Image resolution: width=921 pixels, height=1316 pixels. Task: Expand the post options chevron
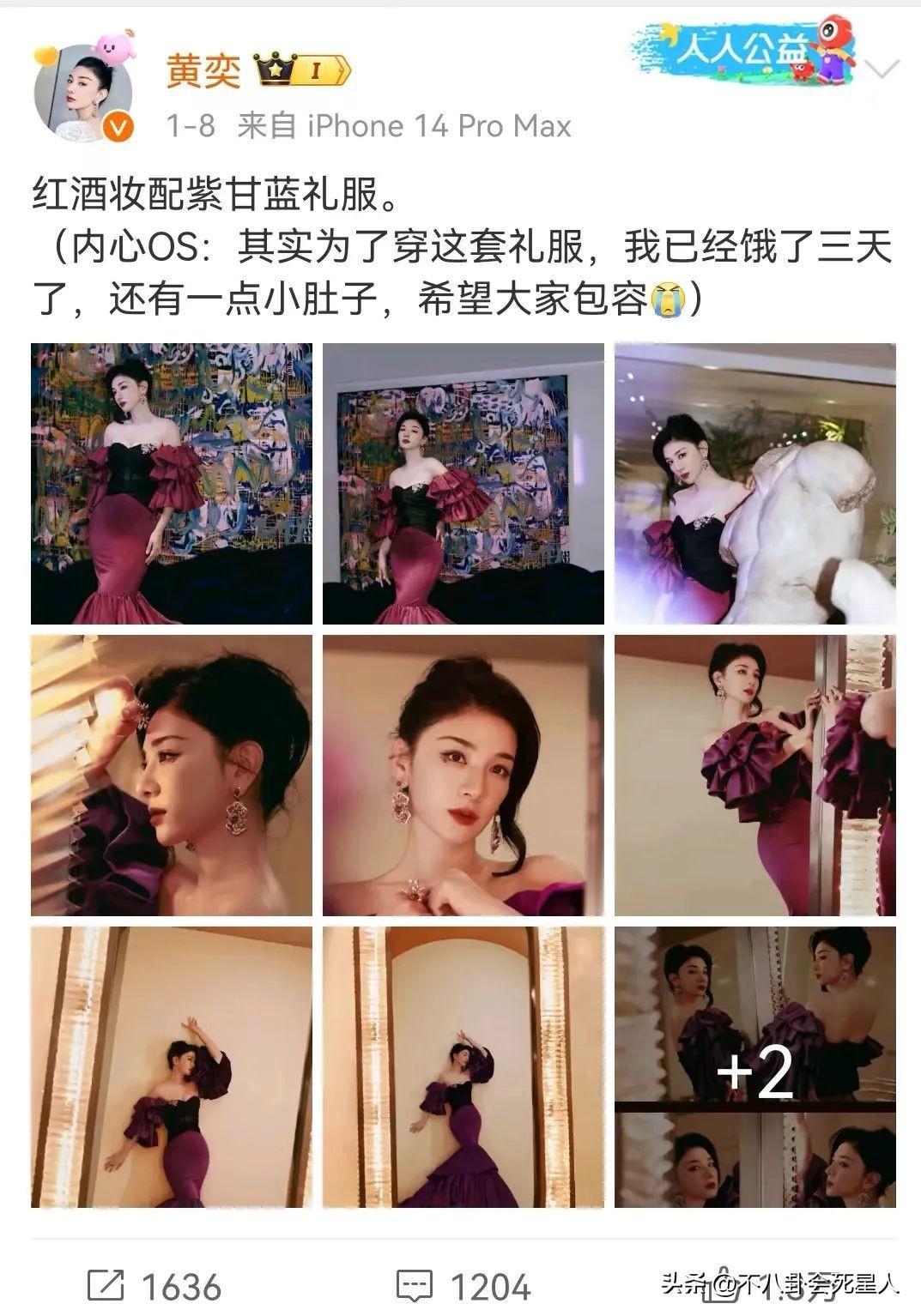[882, 69]
